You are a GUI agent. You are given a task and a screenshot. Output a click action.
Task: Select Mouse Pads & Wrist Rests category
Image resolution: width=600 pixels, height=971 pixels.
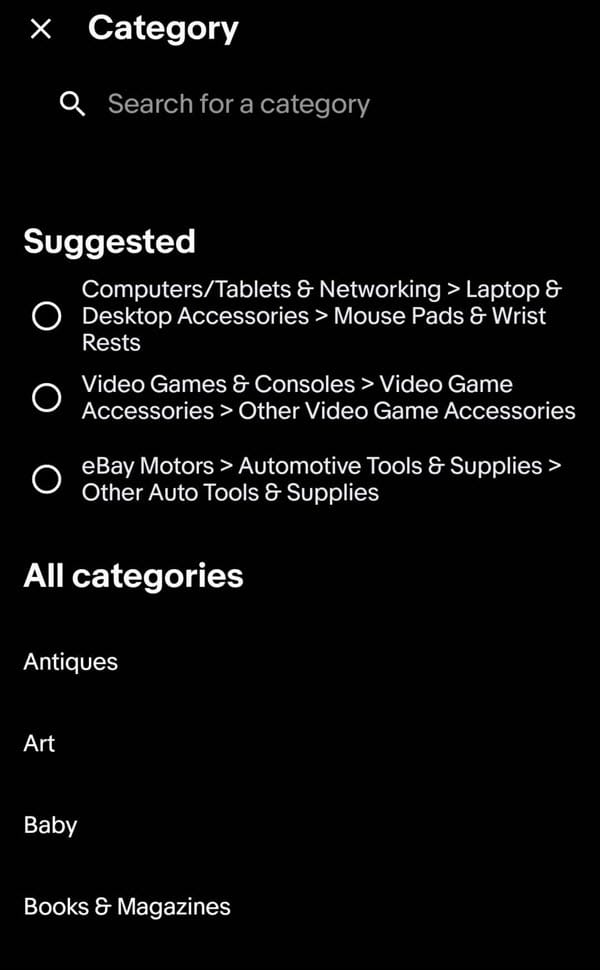pos(46,317)
